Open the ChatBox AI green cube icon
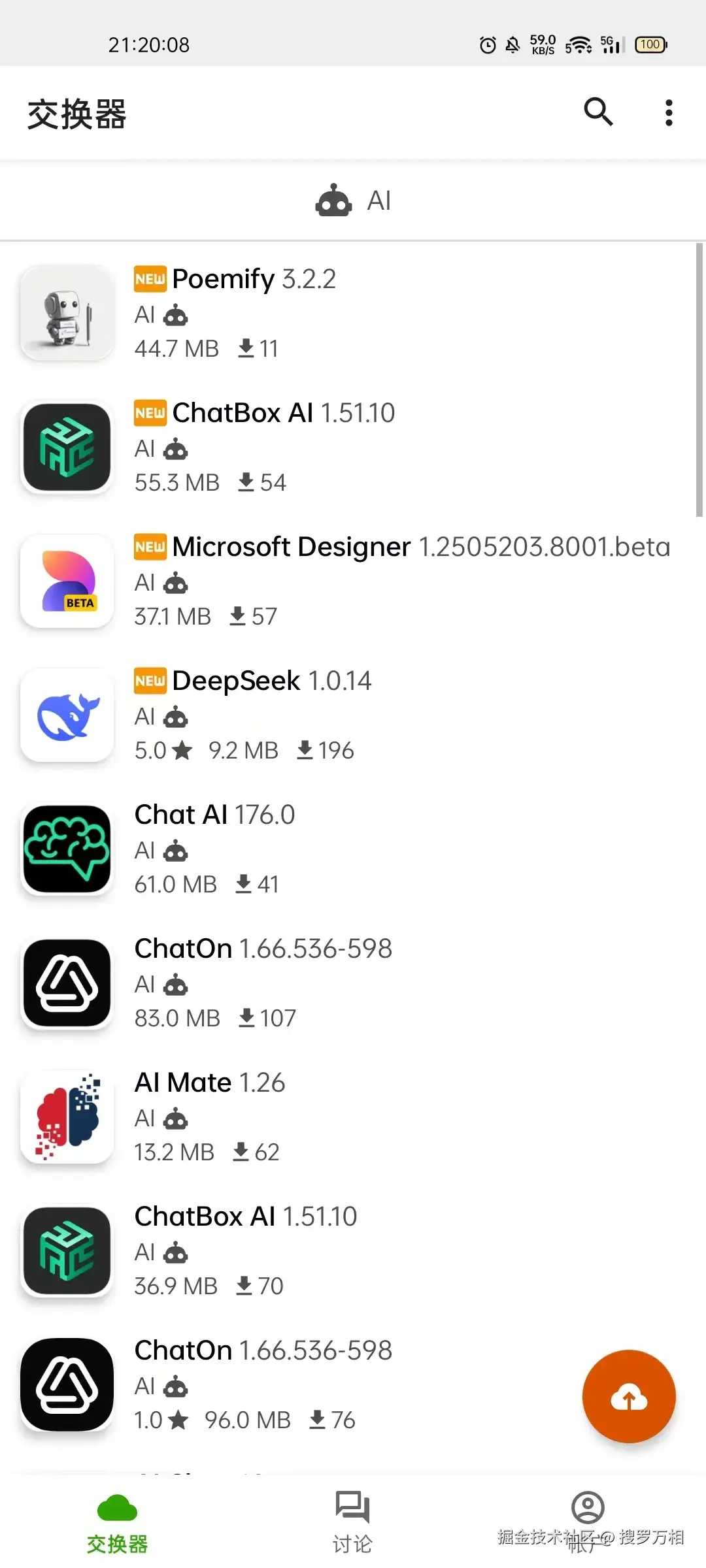Image resolution: width=706 pixels, height=1568 pixels. 67,448
